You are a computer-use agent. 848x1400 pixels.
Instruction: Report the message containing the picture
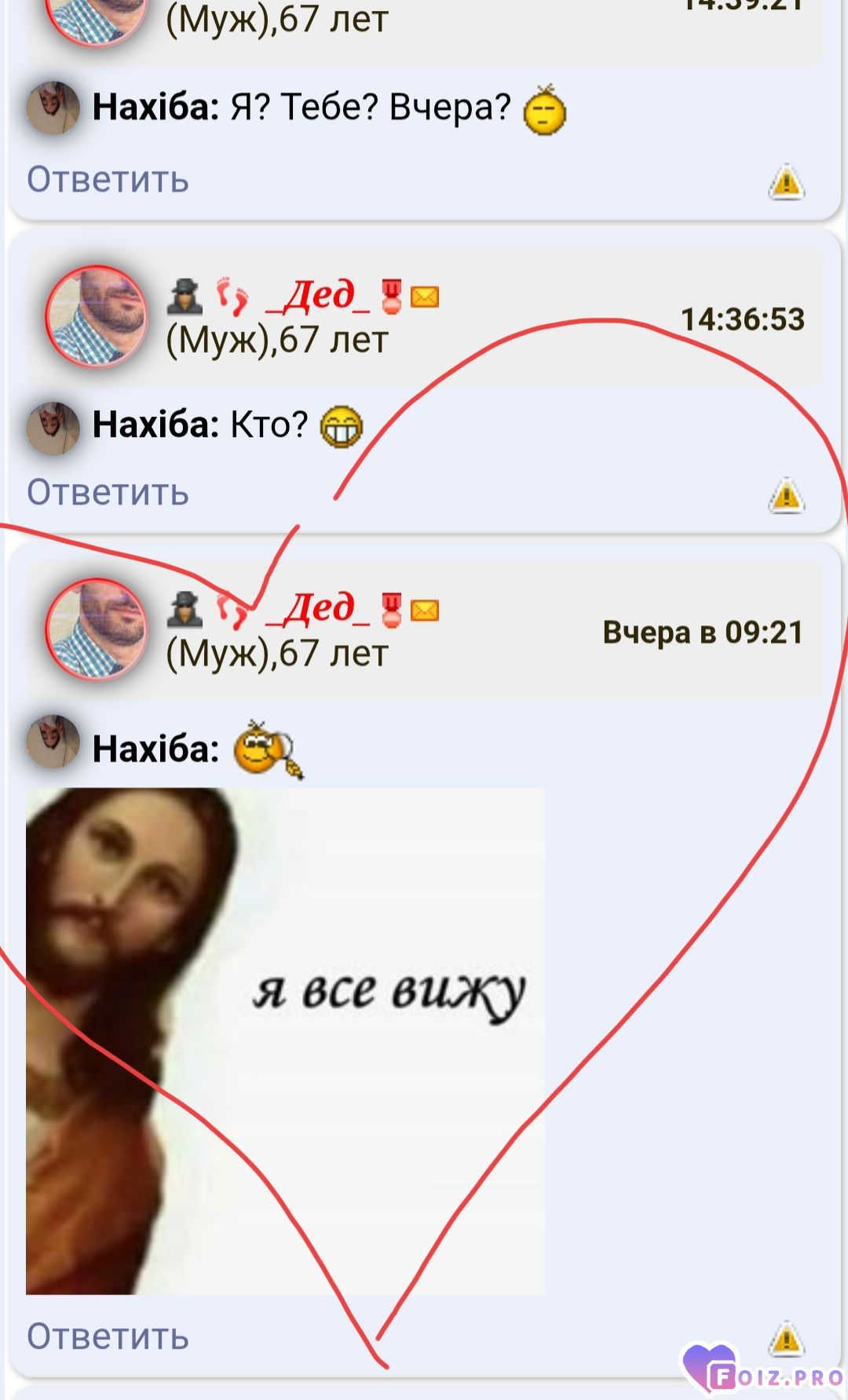[x=786, y=1339]
